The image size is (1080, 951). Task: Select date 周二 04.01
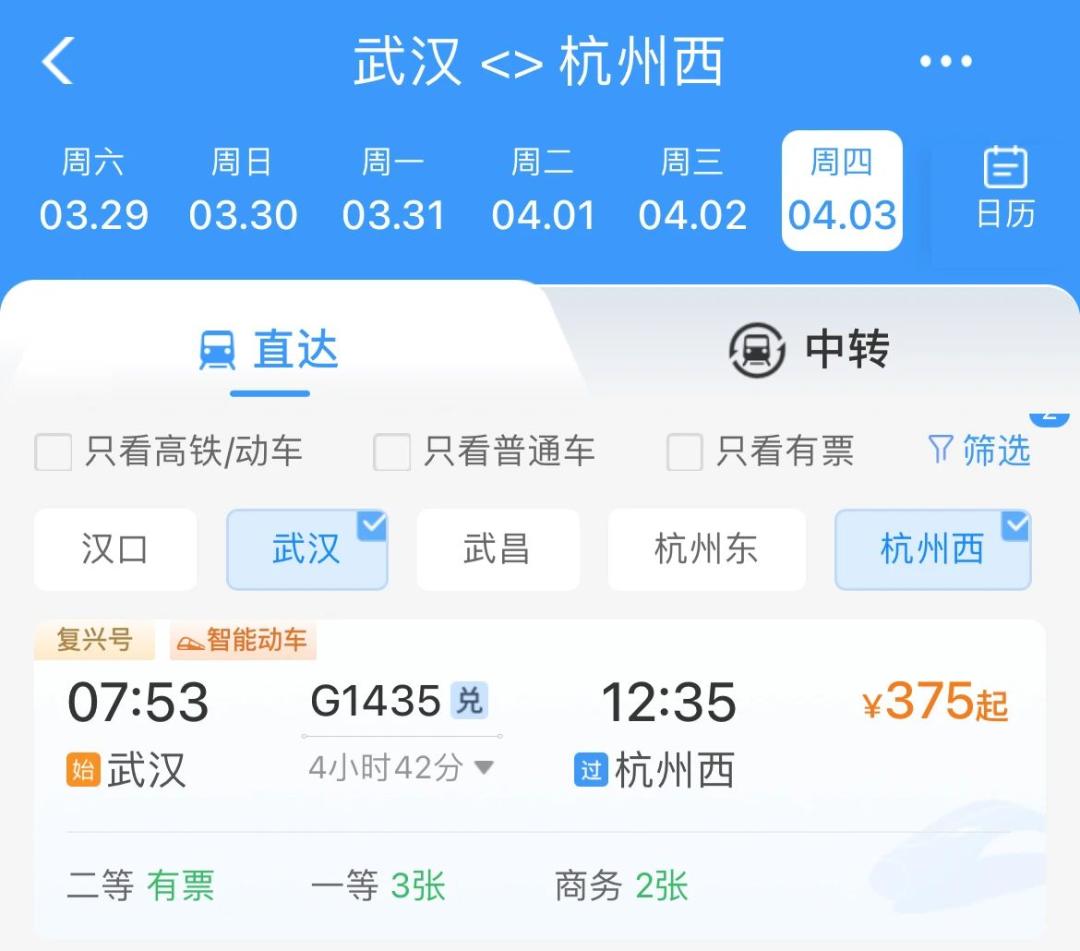click(543, 190)
